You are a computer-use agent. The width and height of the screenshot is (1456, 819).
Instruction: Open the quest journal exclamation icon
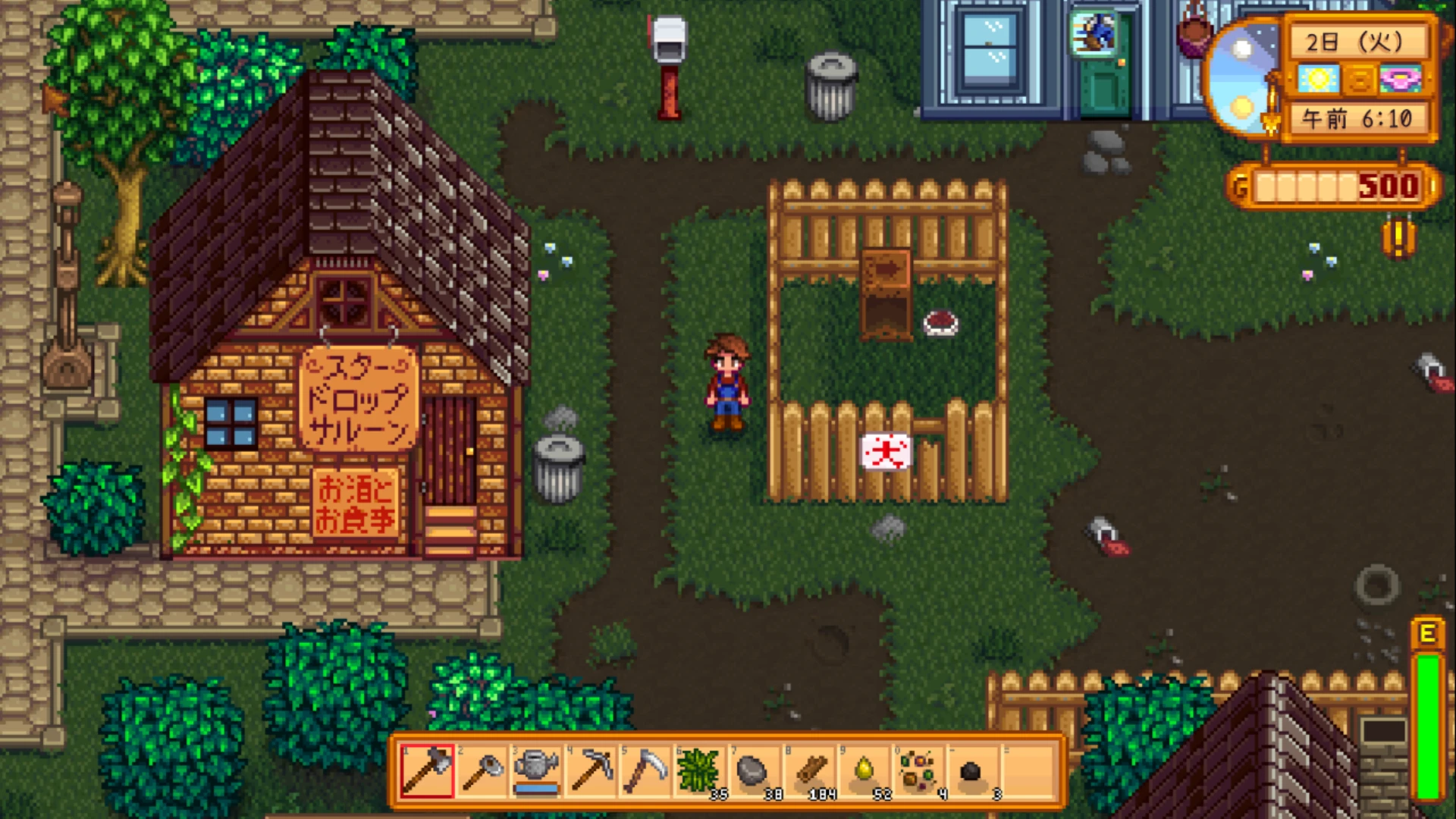pyautogui.click(x=1398, y=237)
